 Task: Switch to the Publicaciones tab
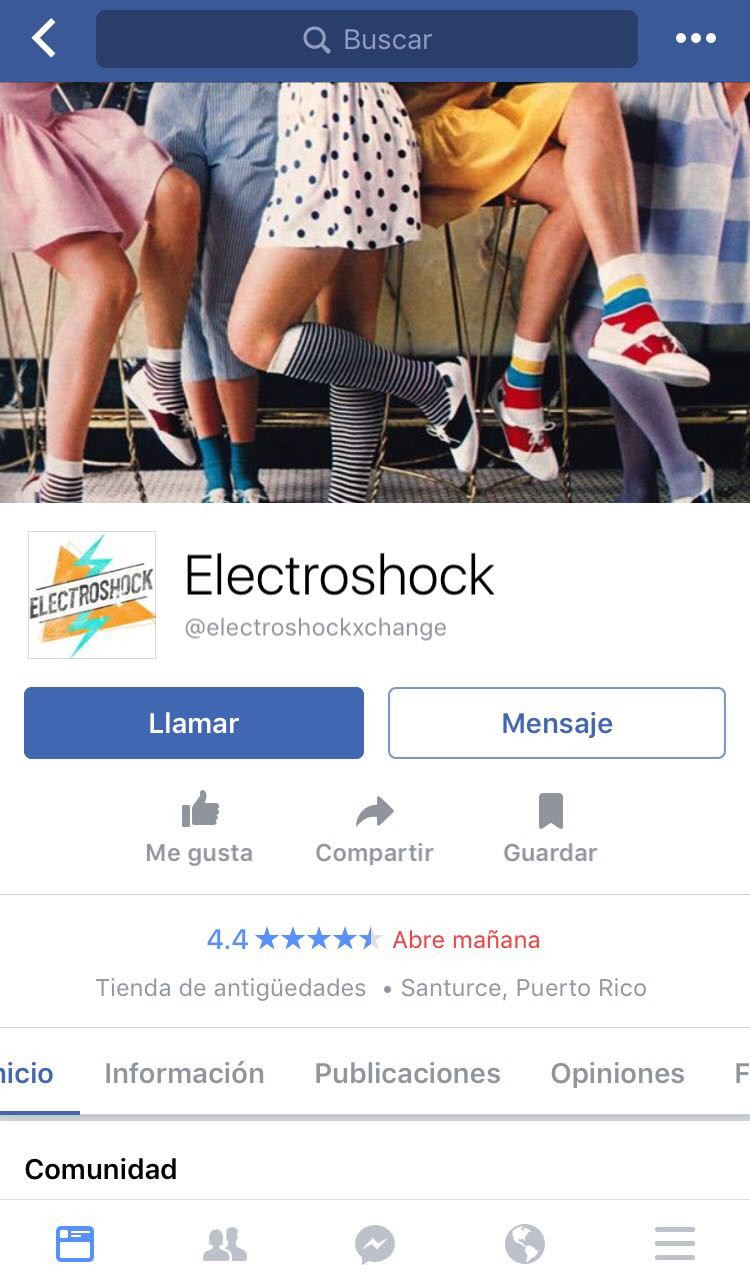point(407,1073)
